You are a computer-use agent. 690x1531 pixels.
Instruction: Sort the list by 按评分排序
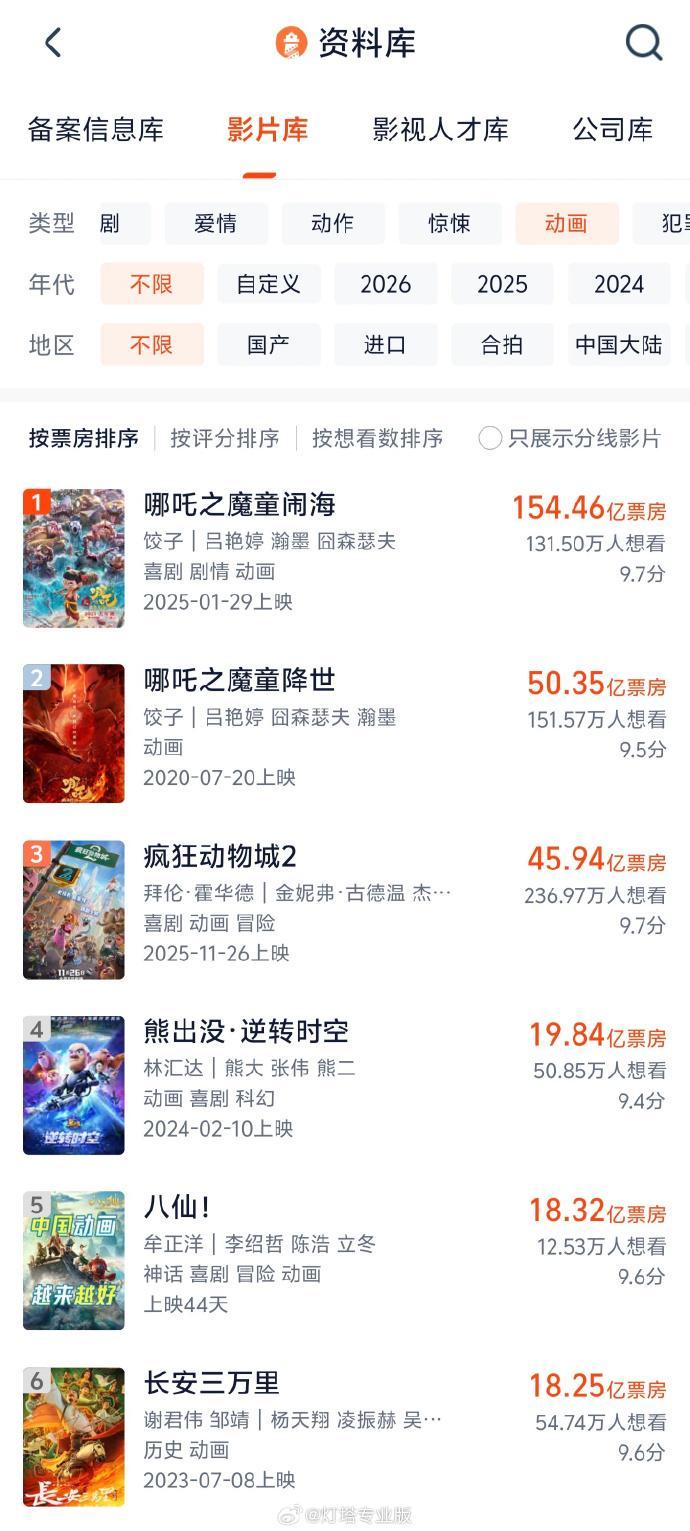click(225, 438)
